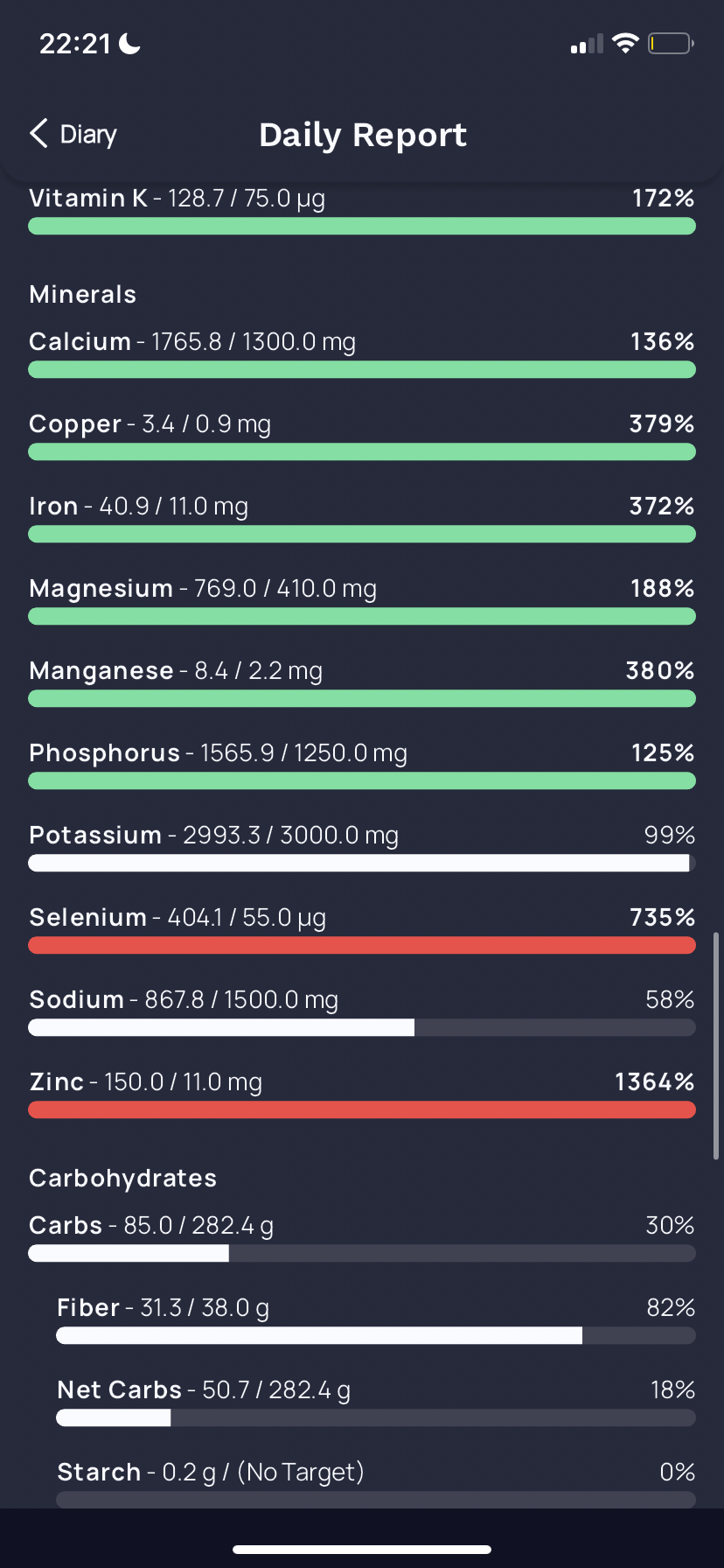This screenshot has width=724, height=1568.
Task: Open the Potassium nutrient details
Action: point(361,847)
